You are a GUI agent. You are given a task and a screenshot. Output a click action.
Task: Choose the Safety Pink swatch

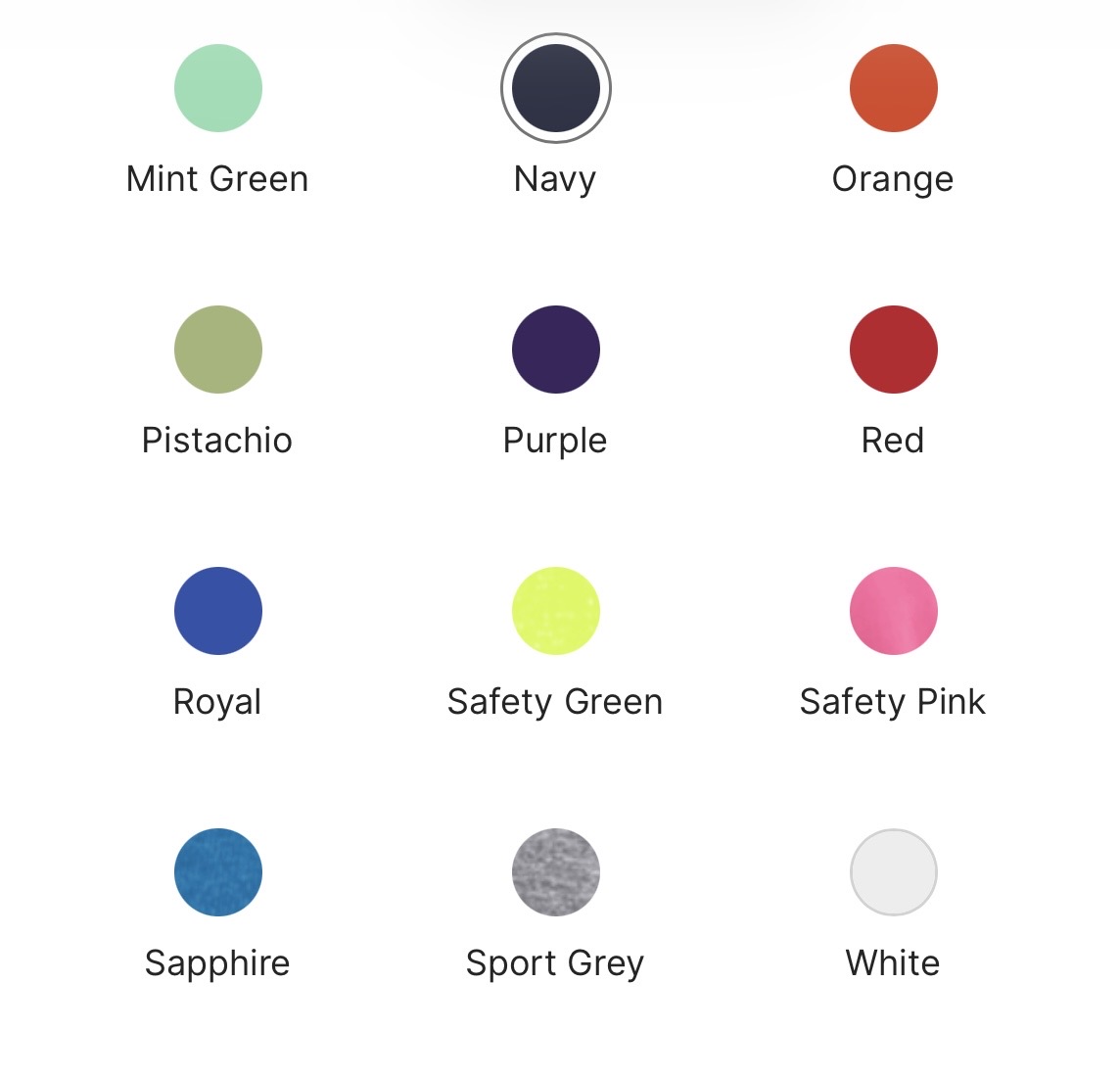pos(893,611)
